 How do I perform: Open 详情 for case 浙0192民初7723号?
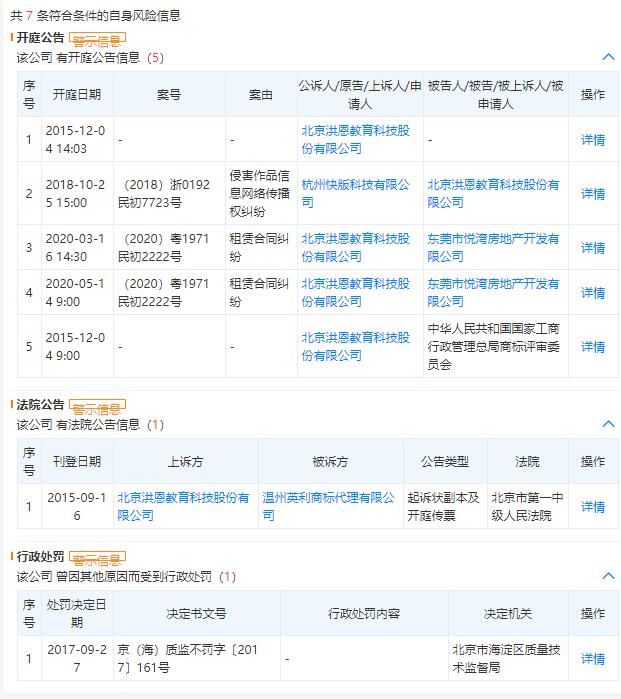pos(593,193)
